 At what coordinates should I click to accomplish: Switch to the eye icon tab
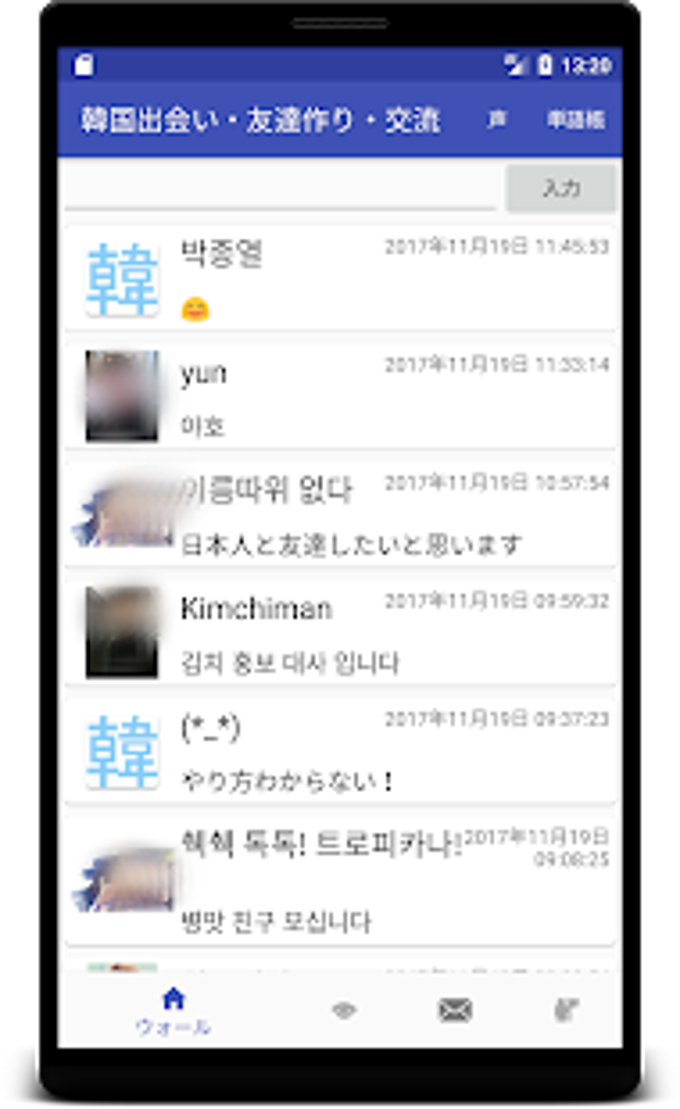point(344,1010)
